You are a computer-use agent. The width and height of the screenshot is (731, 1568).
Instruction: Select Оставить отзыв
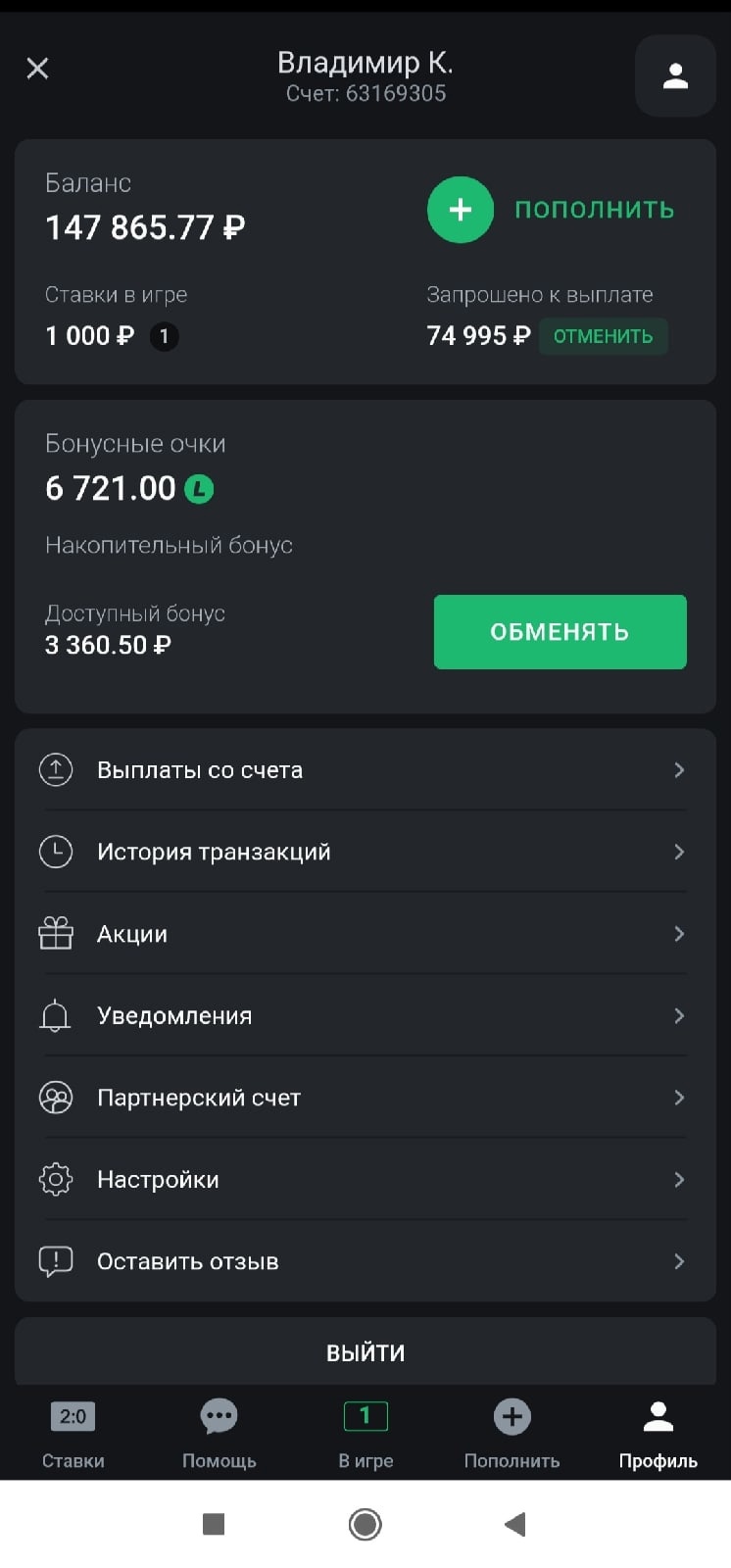(x=365, y=1261)
